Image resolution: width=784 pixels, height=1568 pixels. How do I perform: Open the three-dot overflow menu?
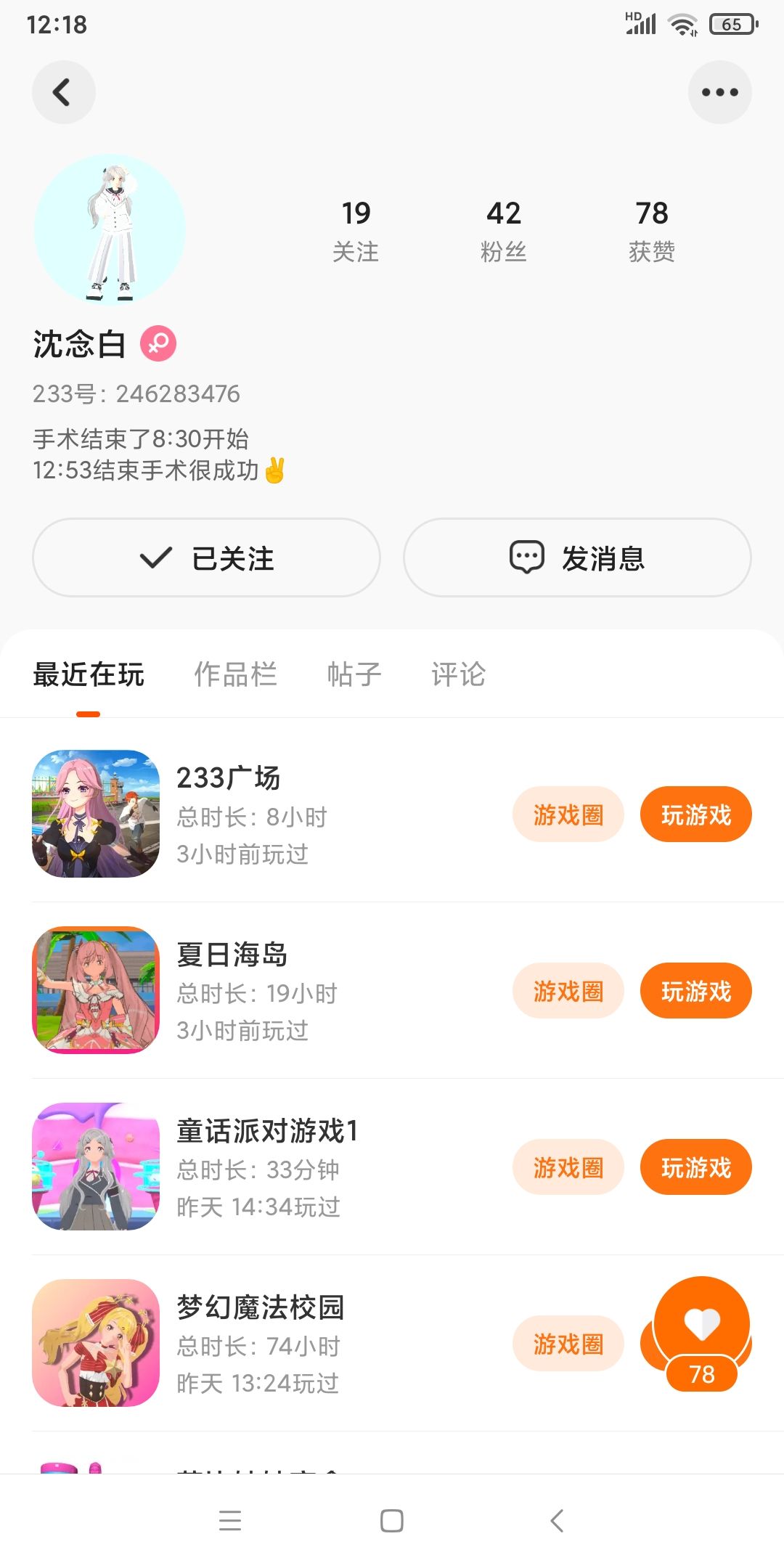pyautogui.click(x=719, y=92)
